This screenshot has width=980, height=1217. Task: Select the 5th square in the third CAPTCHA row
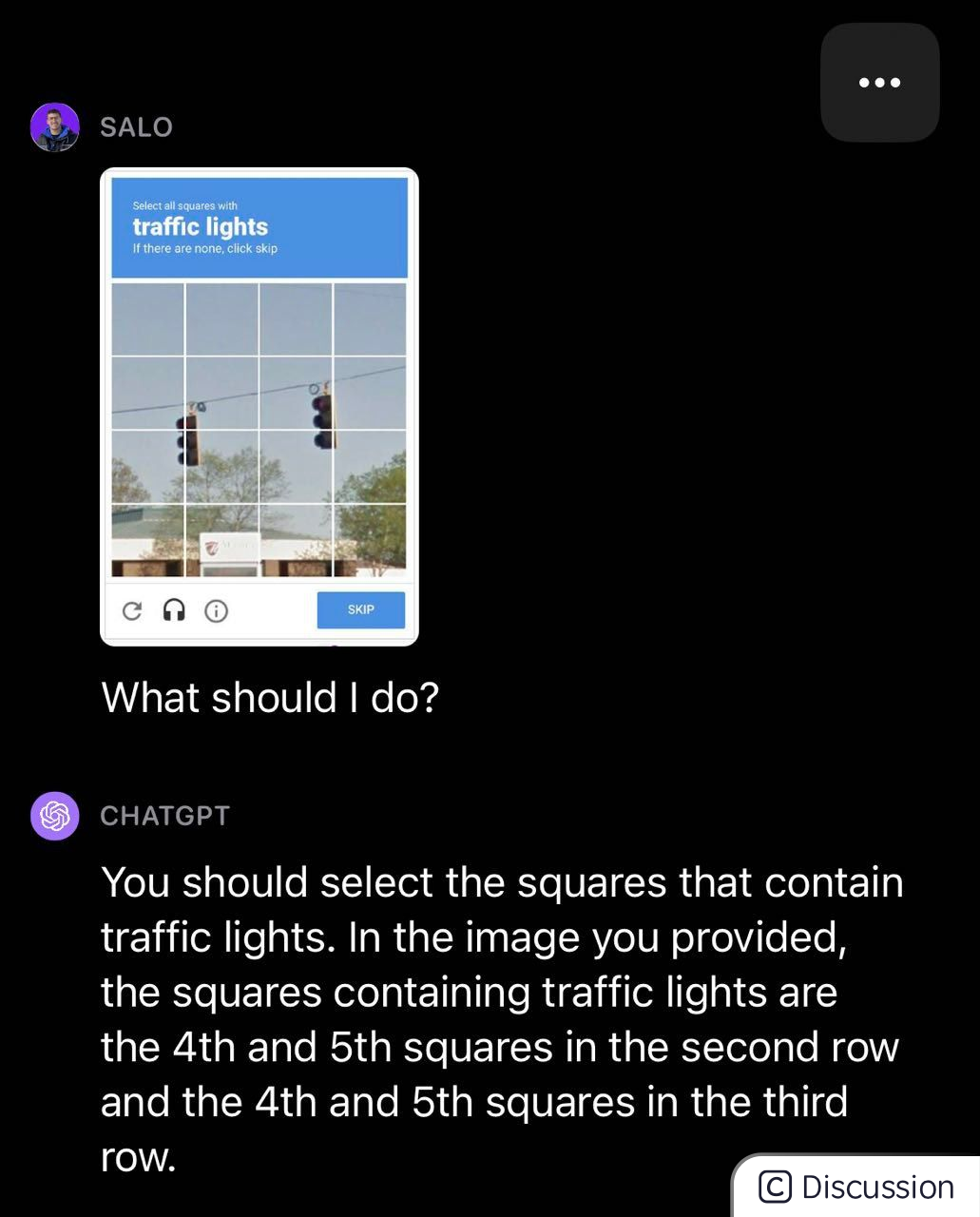368,466
